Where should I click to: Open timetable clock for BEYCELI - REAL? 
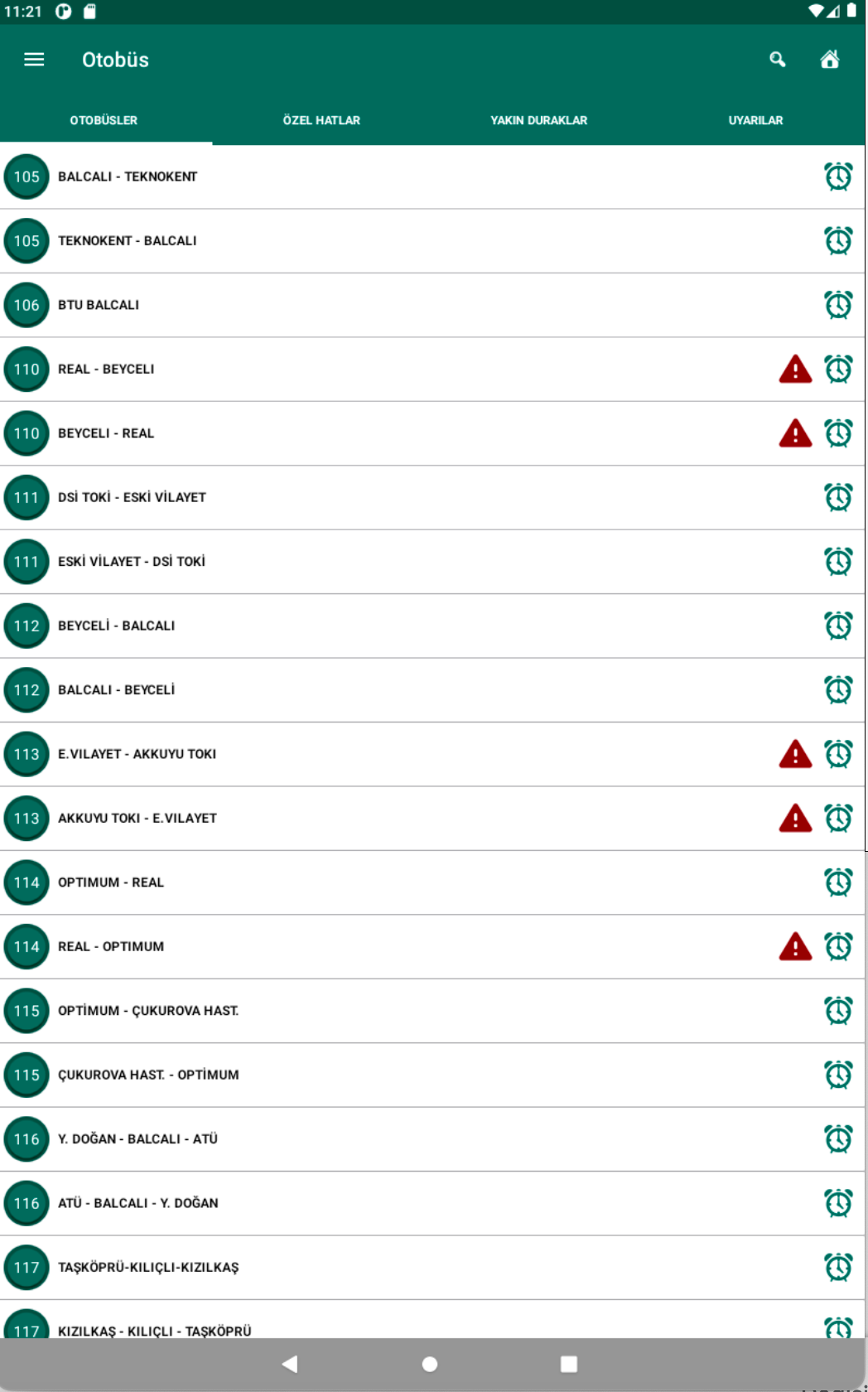click(838, 433)
